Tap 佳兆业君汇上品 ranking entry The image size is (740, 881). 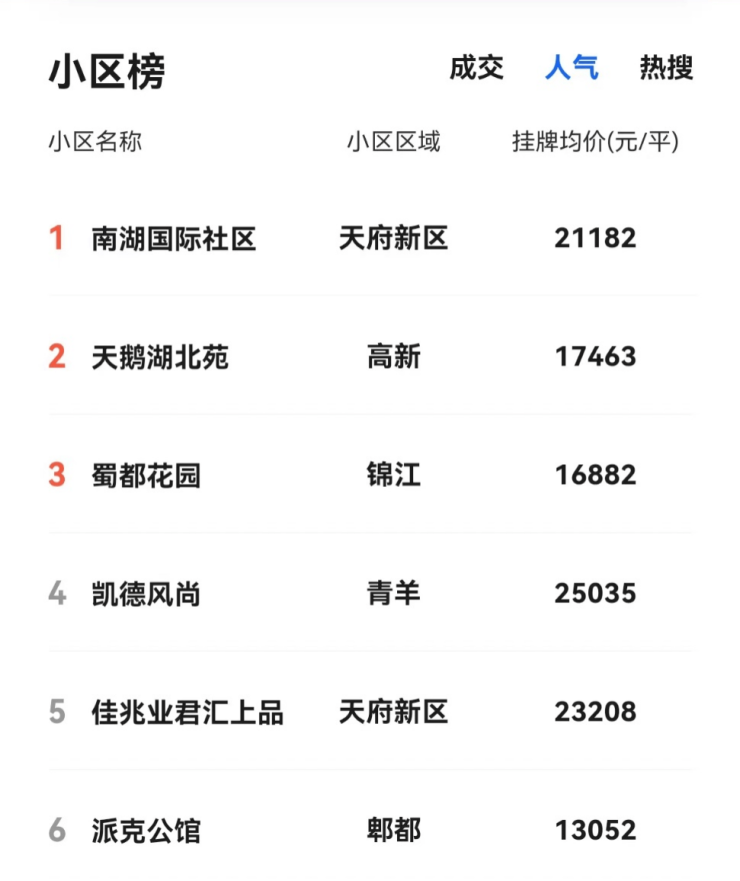tap(187, 712)
